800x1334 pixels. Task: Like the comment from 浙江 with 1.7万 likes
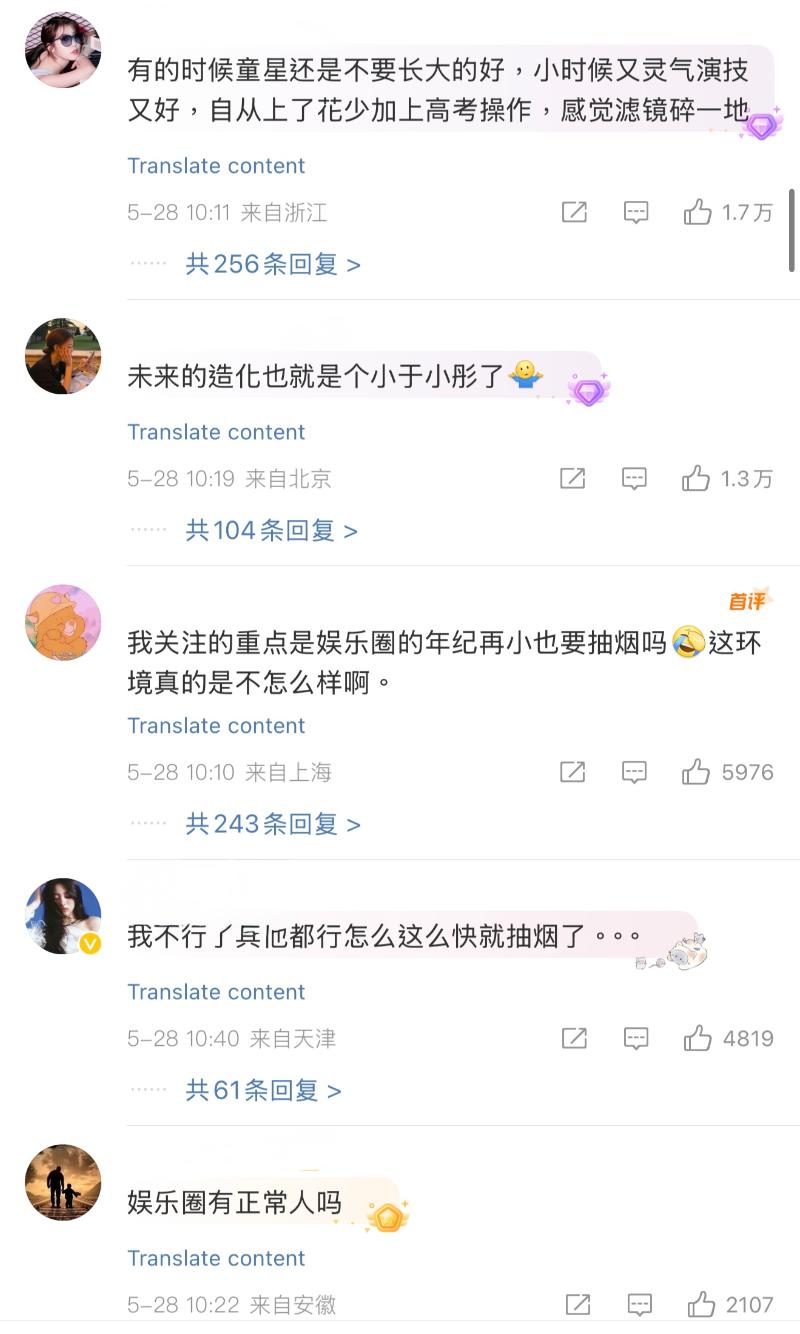(697, 212)
